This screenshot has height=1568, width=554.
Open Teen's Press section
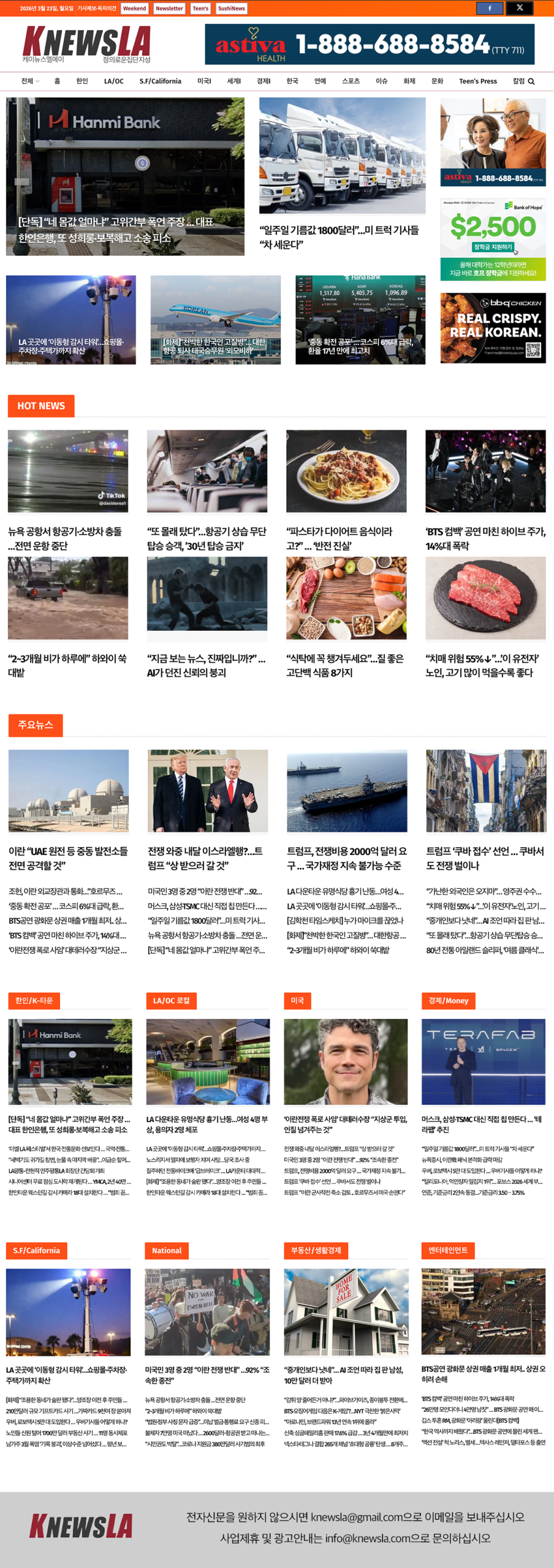(477, 81)
